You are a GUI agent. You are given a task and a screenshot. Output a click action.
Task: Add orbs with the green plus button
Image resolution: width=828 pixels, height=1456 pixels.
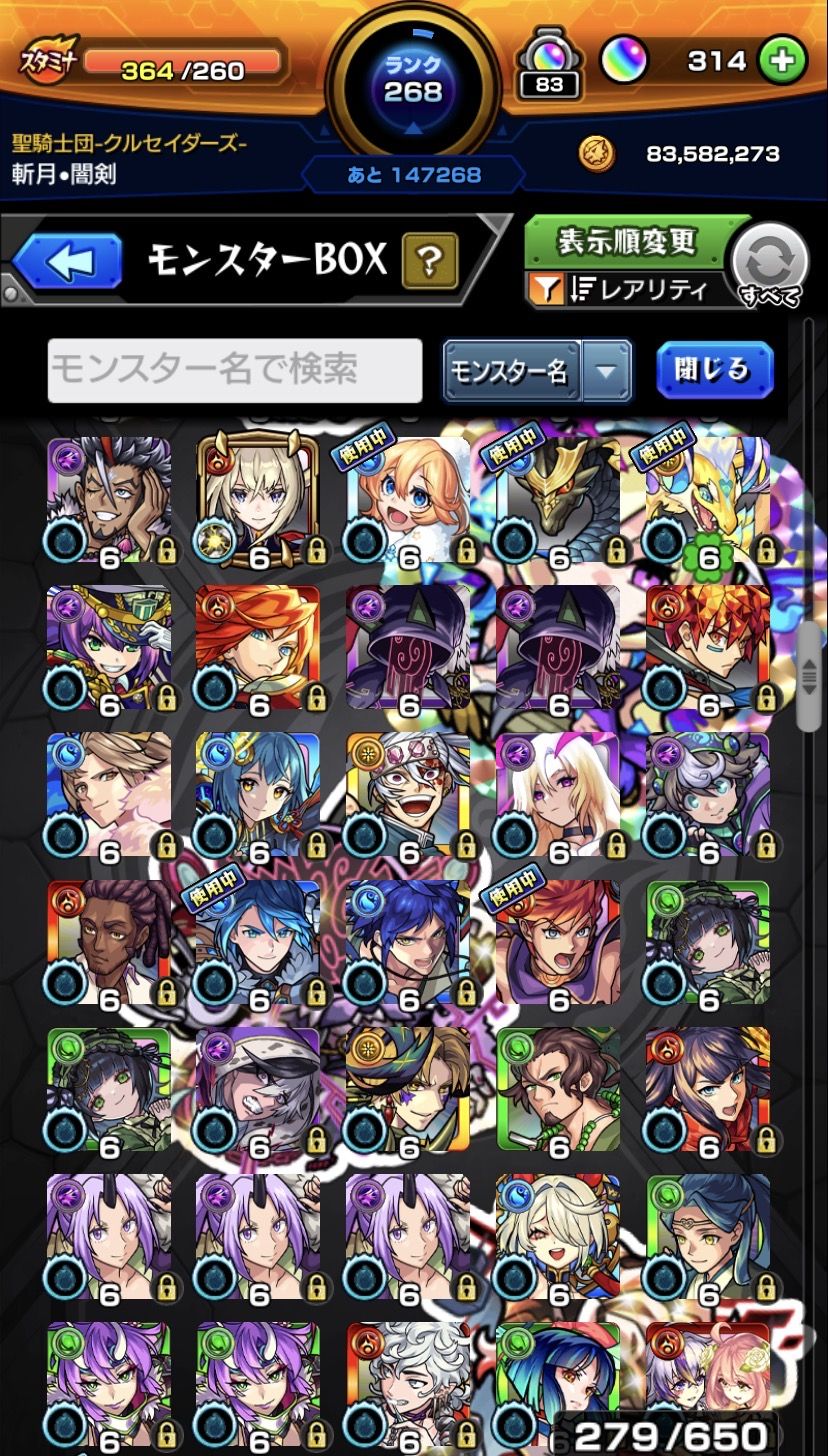coord(781,61)
